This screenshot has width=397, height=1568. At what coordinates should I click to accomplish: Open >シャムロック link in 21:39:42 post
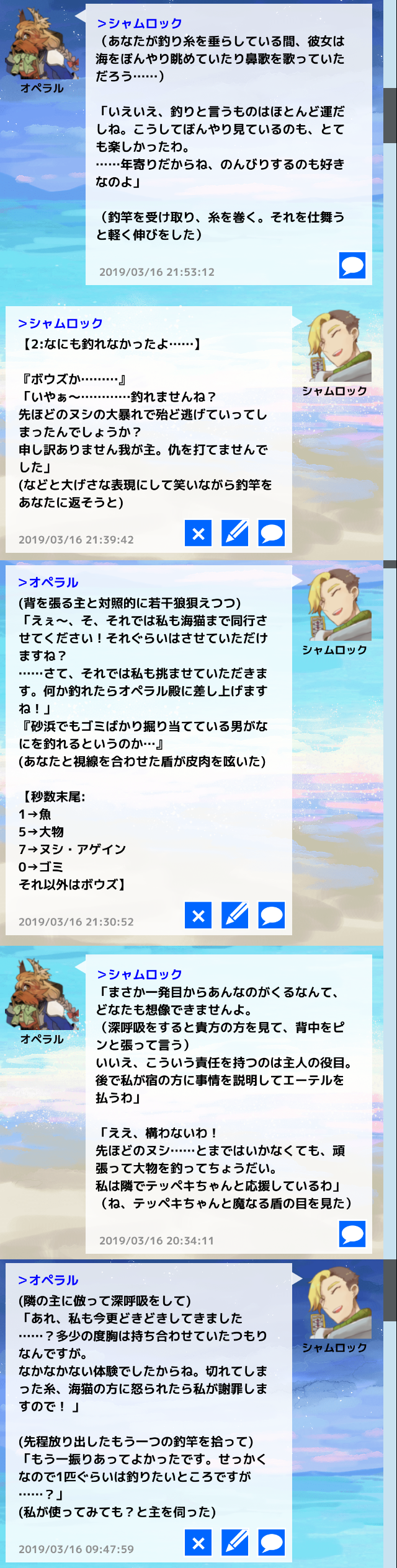tap(61, 324)
